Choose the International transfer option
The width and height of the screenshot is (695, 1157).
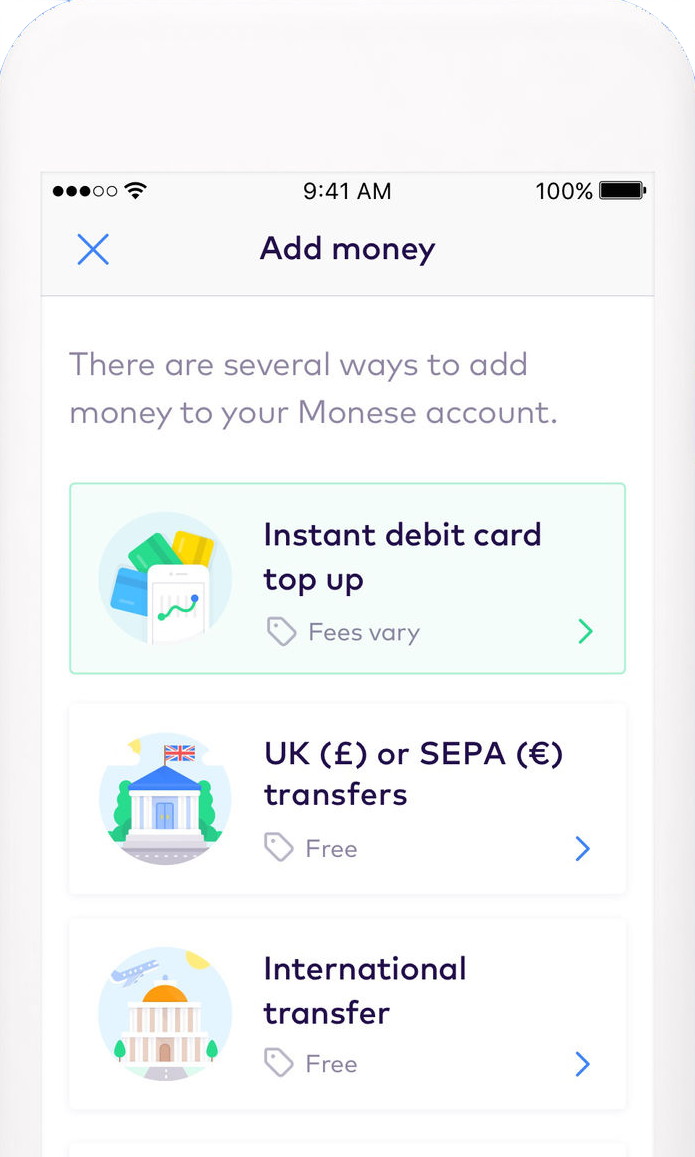[x=348, y=1013]
